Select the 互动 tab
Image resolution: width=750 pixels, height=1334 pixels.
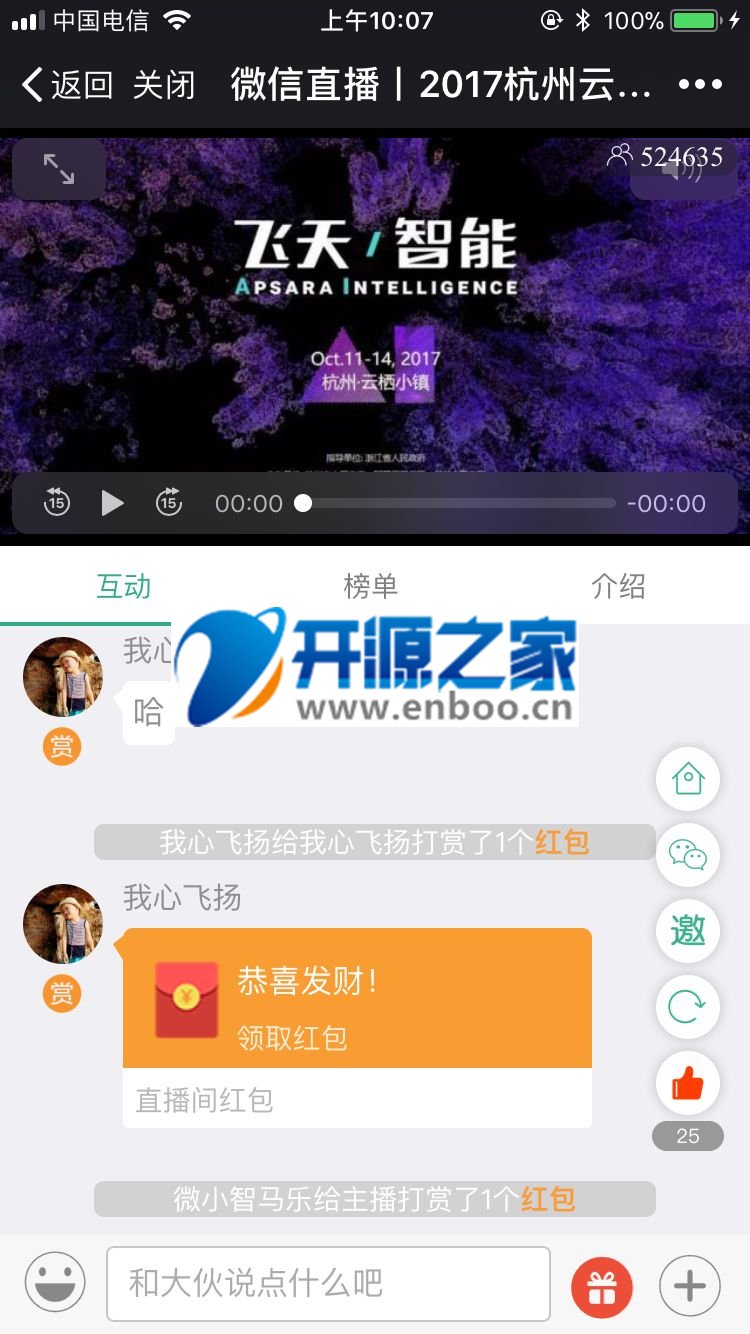pyautogui.click(x=123, y=587)
